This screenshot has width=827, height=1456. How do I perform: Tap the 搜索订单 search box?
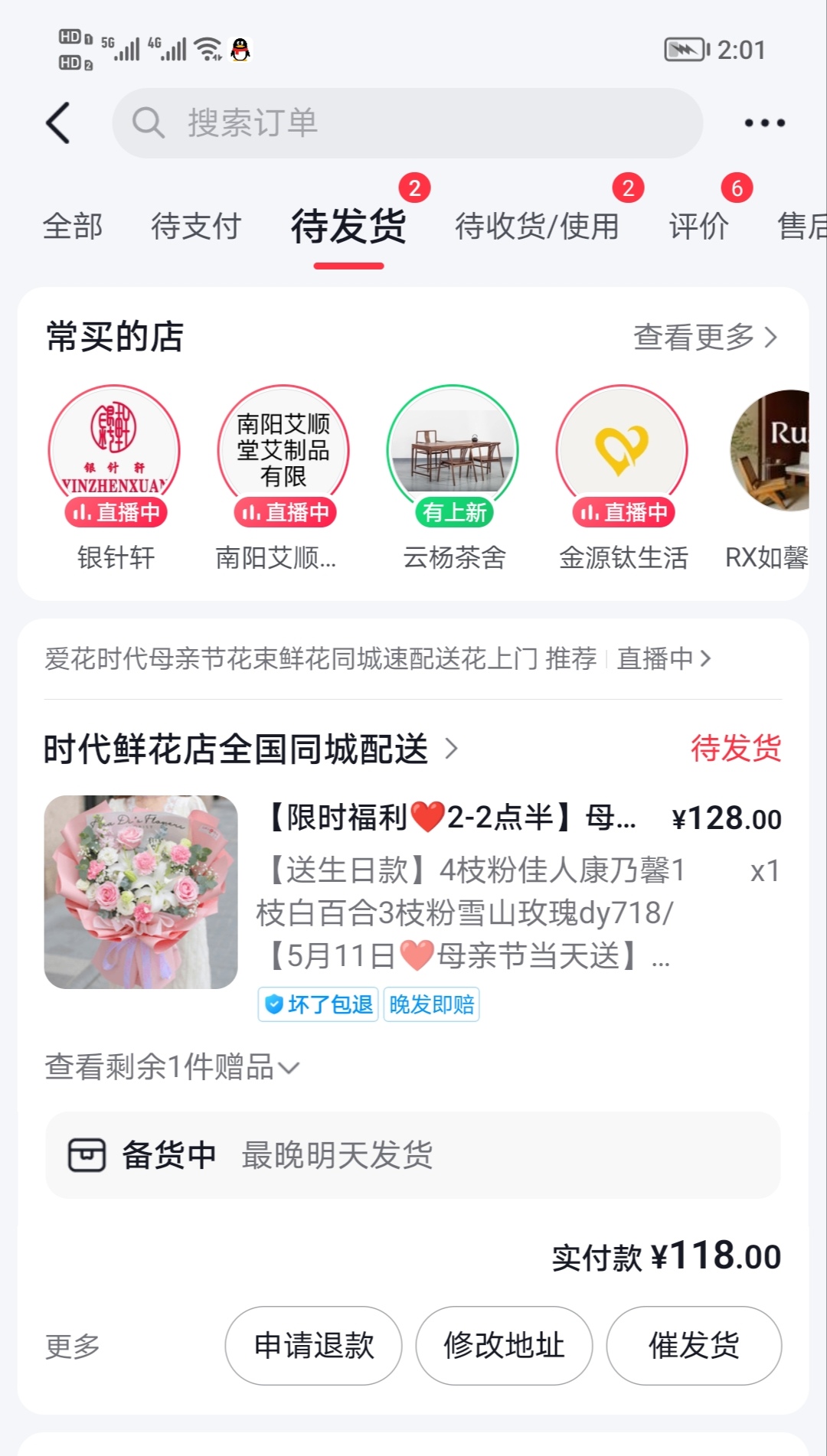[x=407, y=123]
